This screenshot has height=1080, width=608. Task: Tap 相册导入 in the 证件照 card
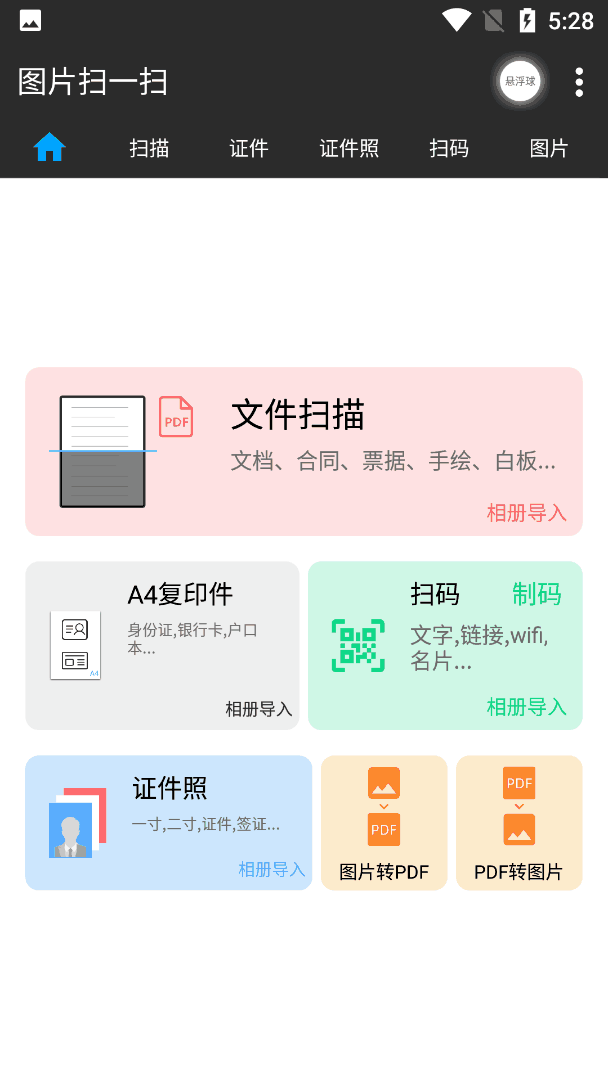271,869
